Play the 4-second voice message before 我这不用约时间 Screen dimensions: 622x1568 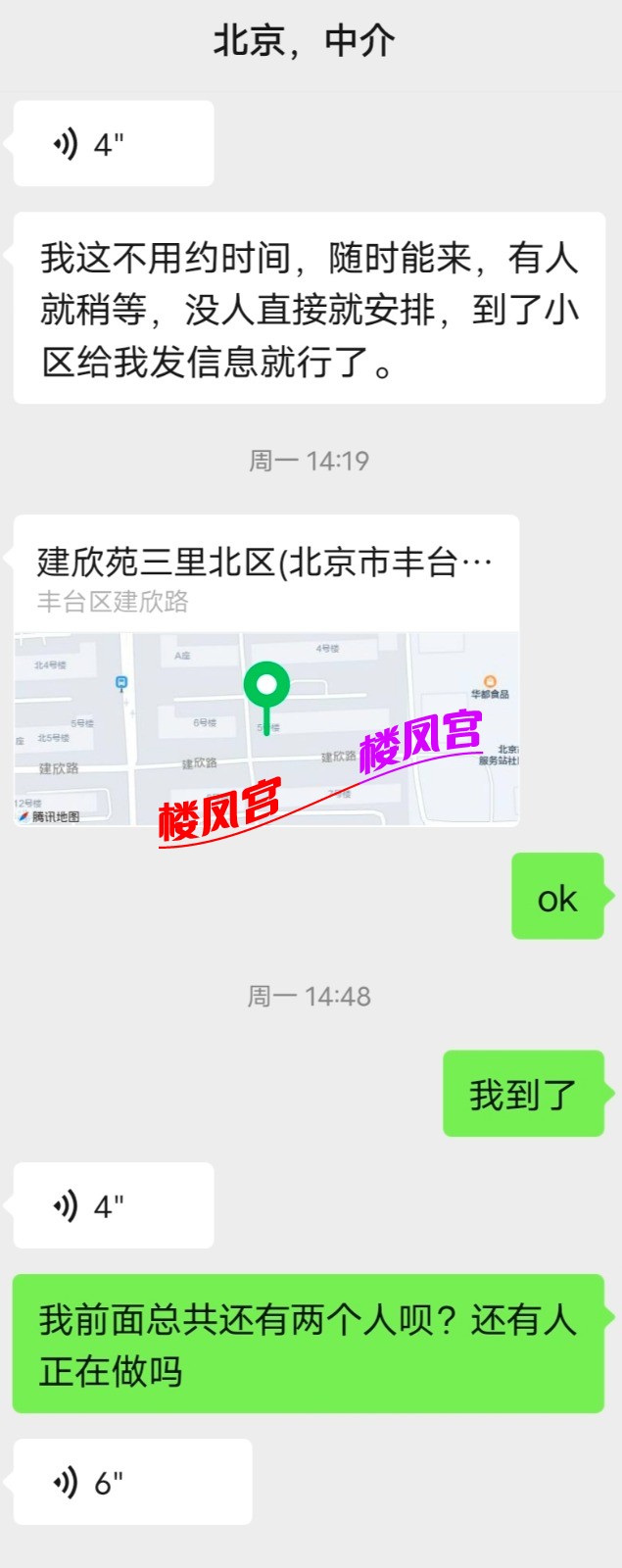pos(114,144)
